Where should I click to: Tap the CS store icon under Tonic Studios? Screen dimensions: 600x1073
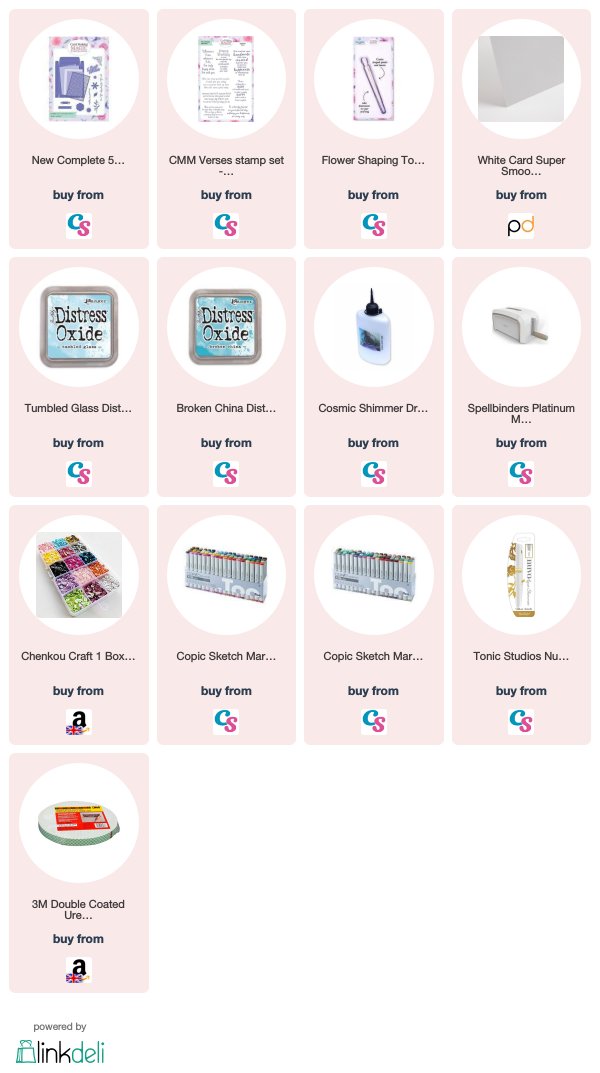[x=521, y=722]
